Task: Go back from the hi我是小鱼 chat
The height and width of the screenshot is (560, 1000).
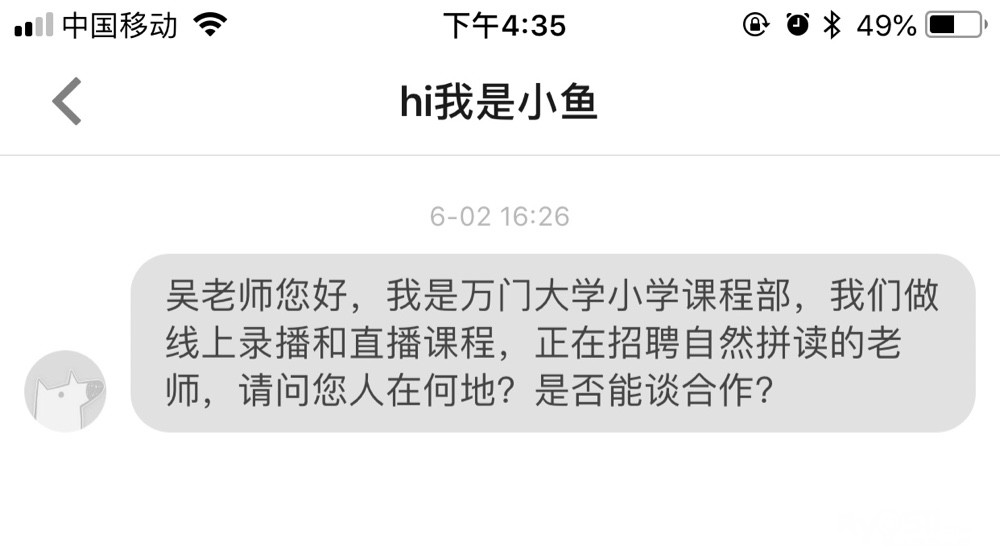Action: click(x=67, y=101)
